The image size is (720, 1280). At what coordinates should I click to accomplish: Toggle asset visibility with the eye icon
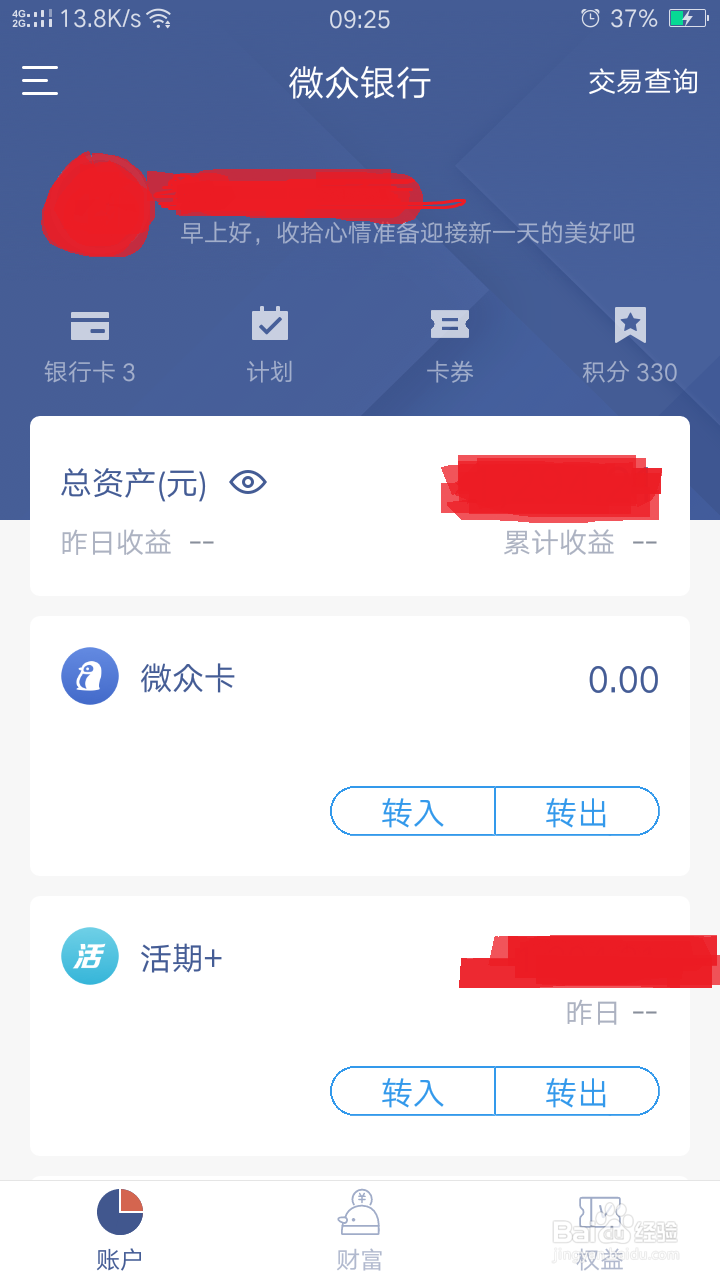click(x=247, y=482)
